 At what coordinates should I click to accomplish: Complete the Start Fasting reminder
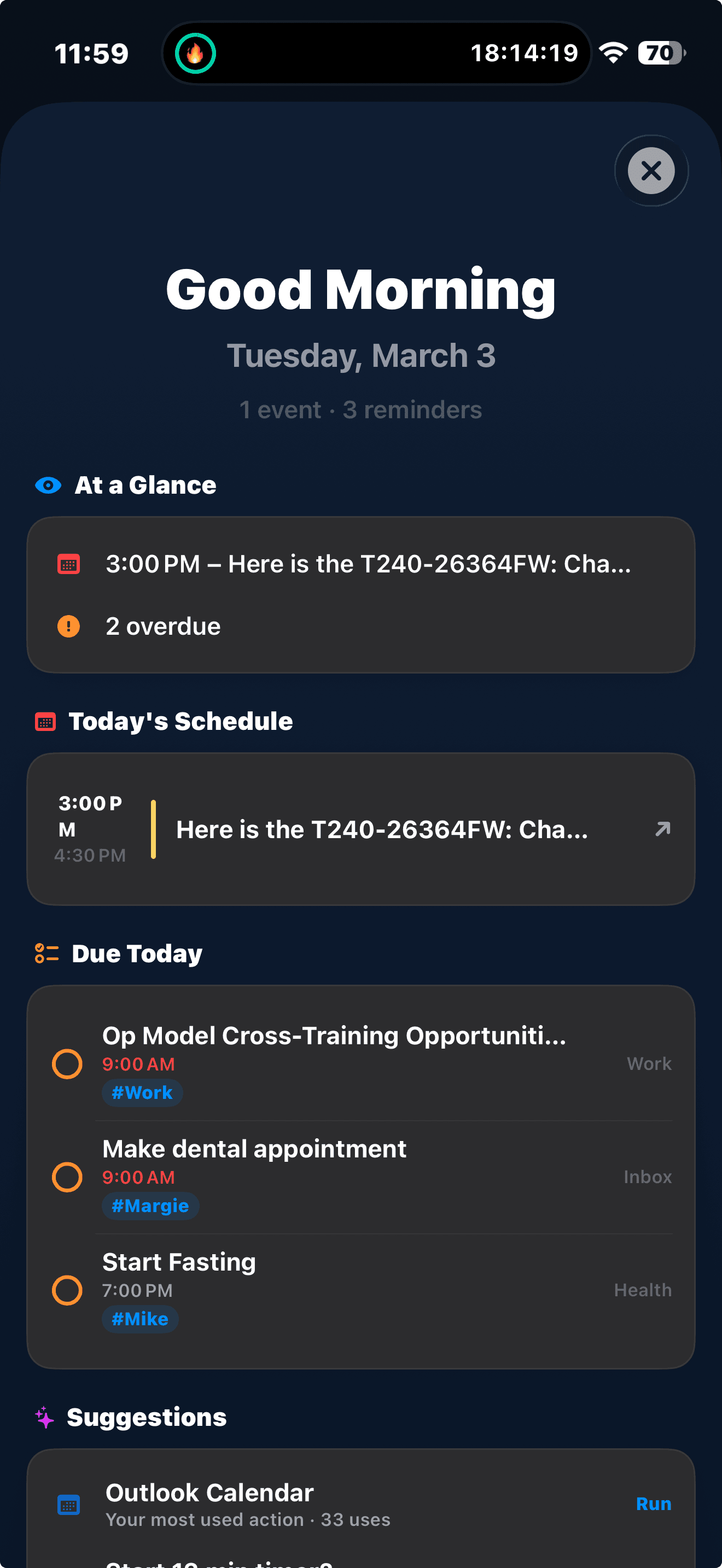[67, 1291]
